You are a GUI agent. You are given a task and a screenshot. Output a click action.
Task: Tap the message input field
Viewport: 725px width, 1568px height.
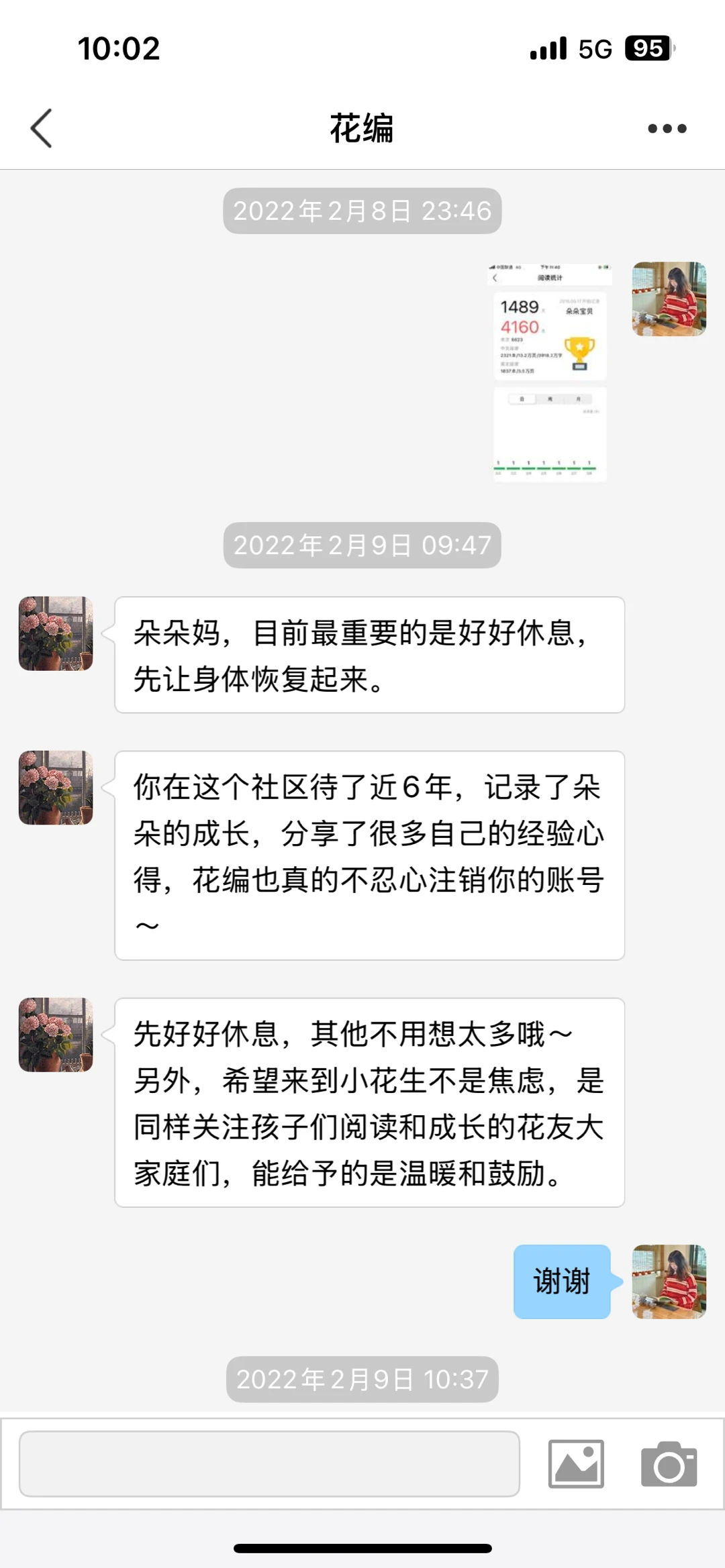pyautogui.click(x=269, y=1463)
